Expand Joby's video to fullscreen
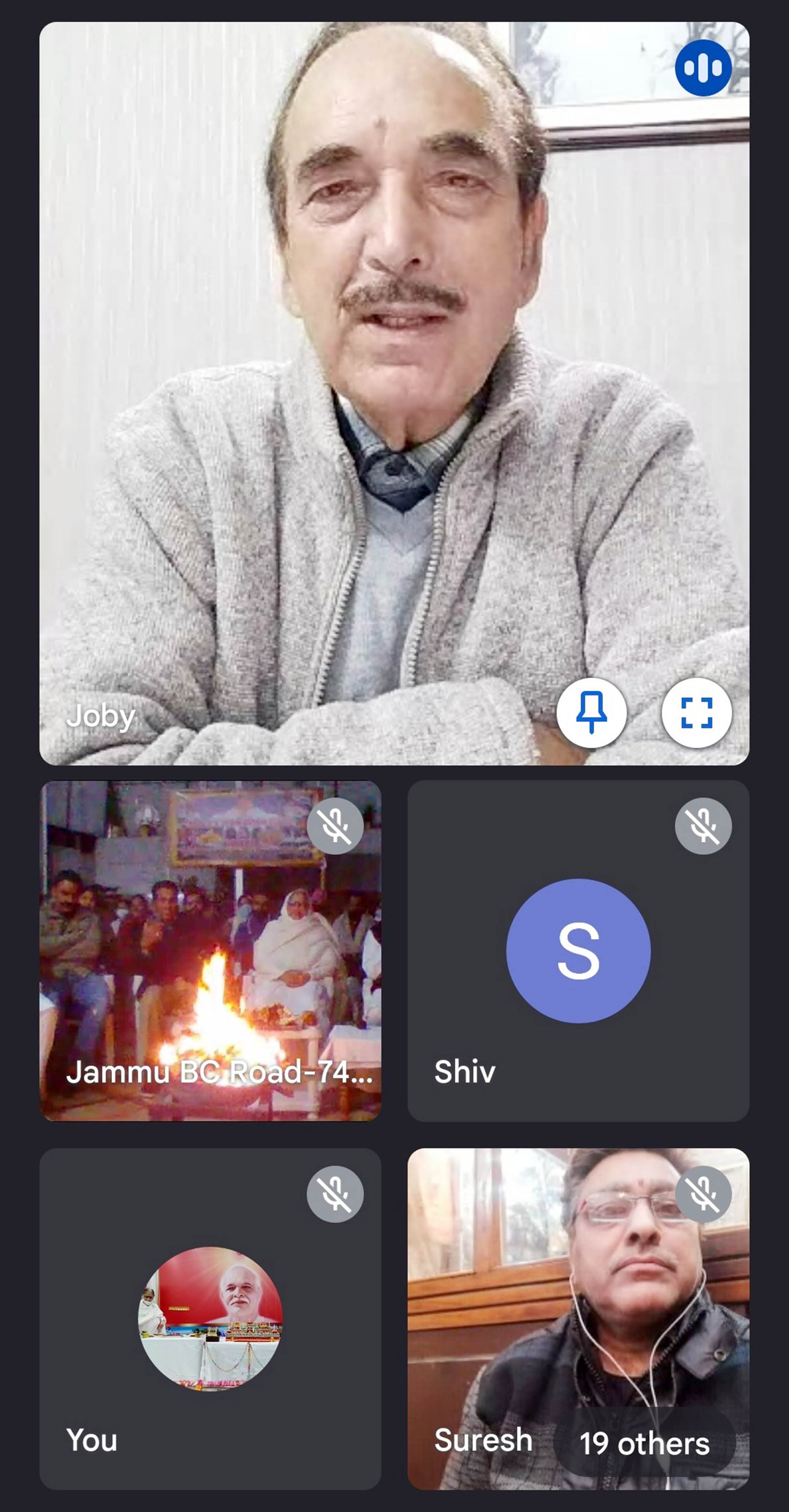This screenshot has width=789, height=1512. point(696,712)
